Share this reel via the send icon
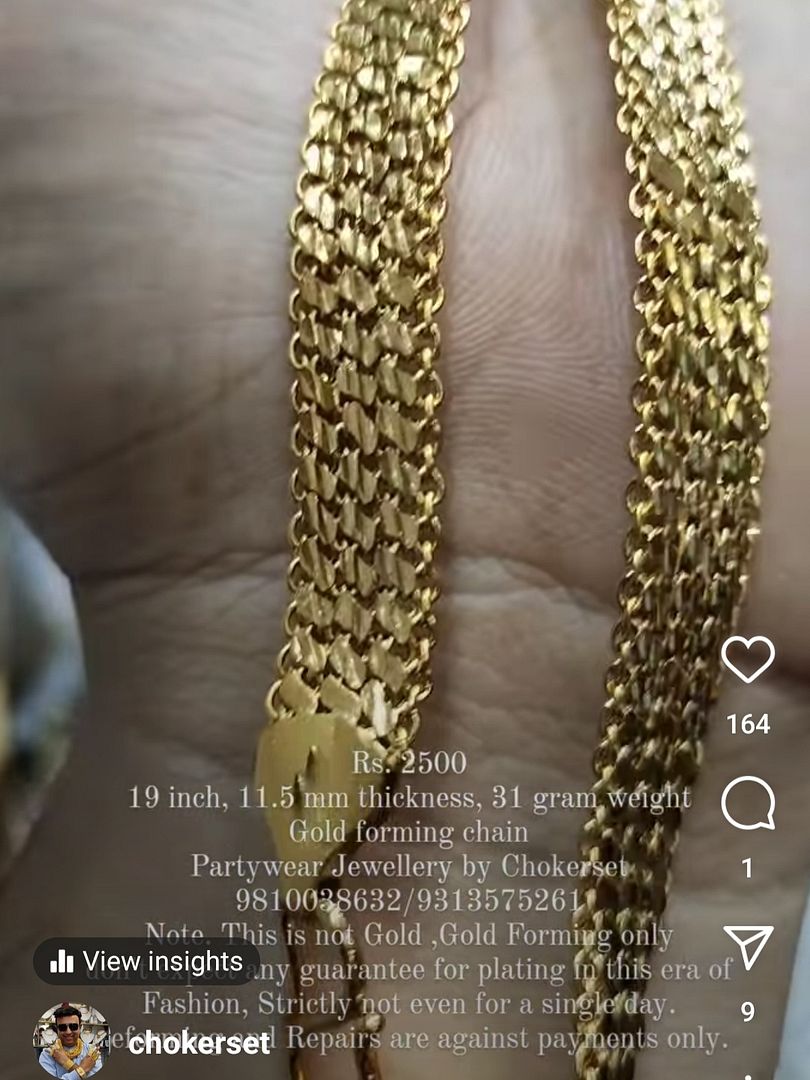The height and width of the screenshot is (1080, 810). [x=748, y=946]
